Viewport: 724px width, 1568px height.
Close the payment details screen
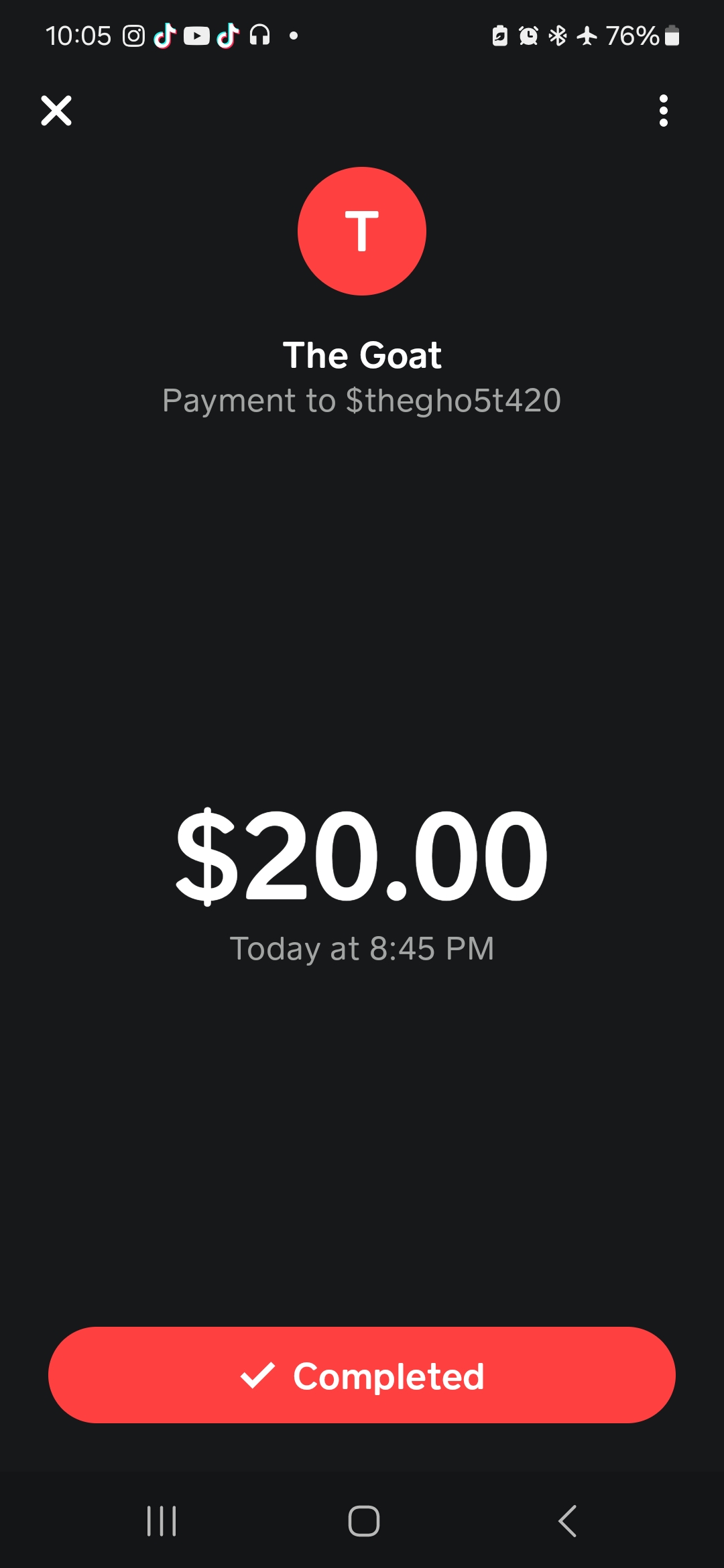point(56,111)
